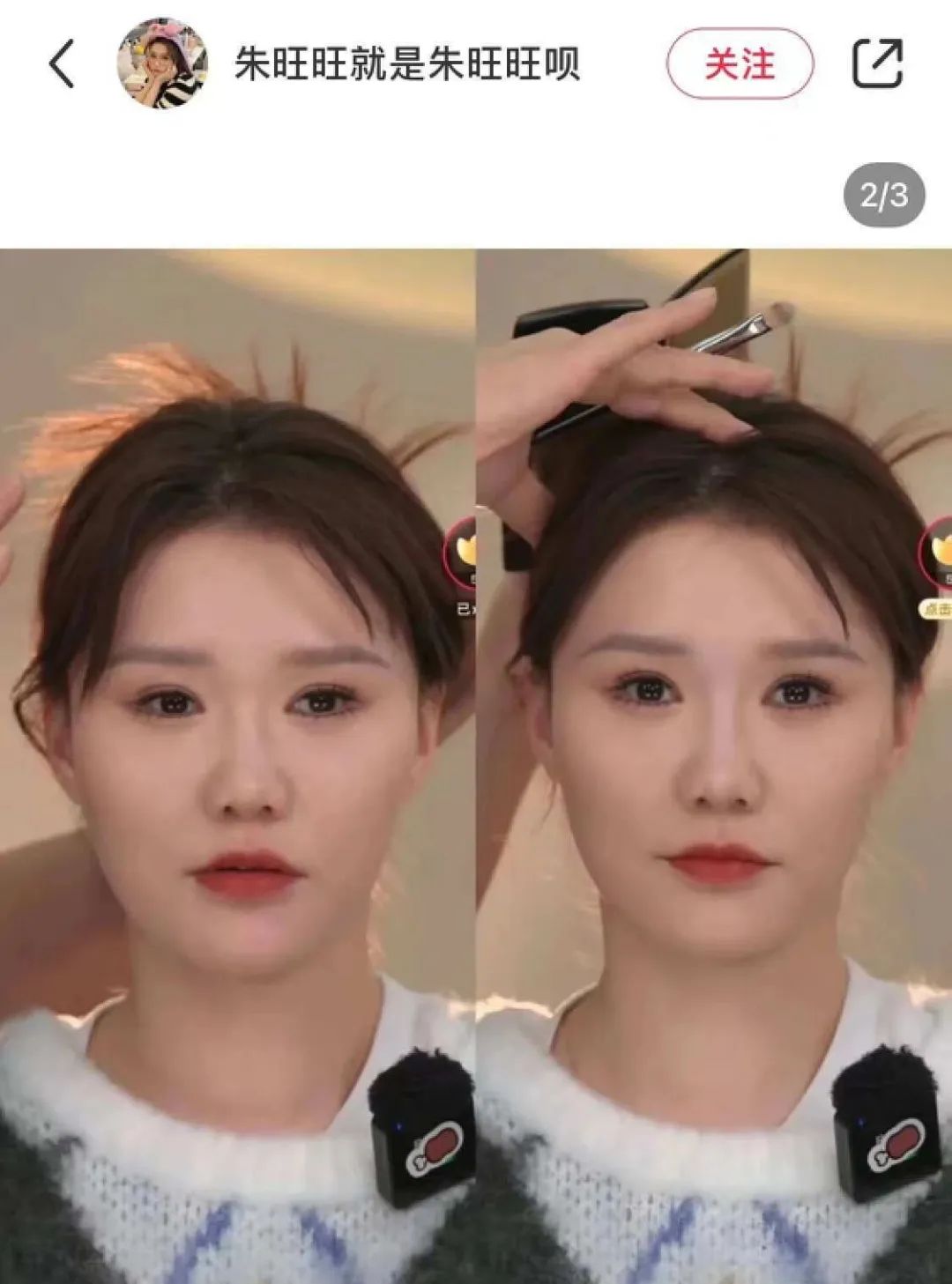Go back with the top-left arrow

click(x=62, y=64)
